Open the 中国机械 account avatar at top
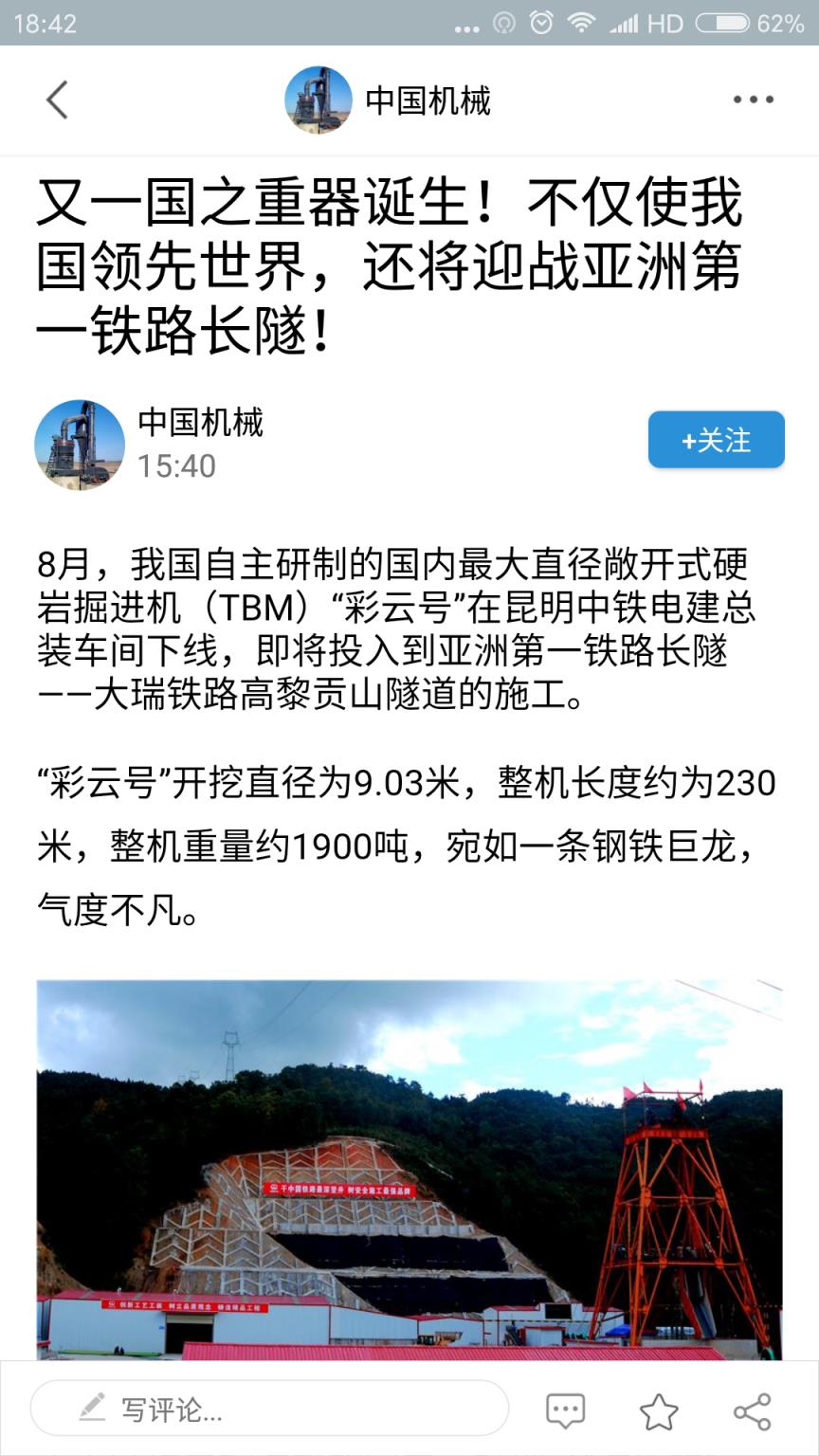819x1456 pixels. click(x=319, y=98)
